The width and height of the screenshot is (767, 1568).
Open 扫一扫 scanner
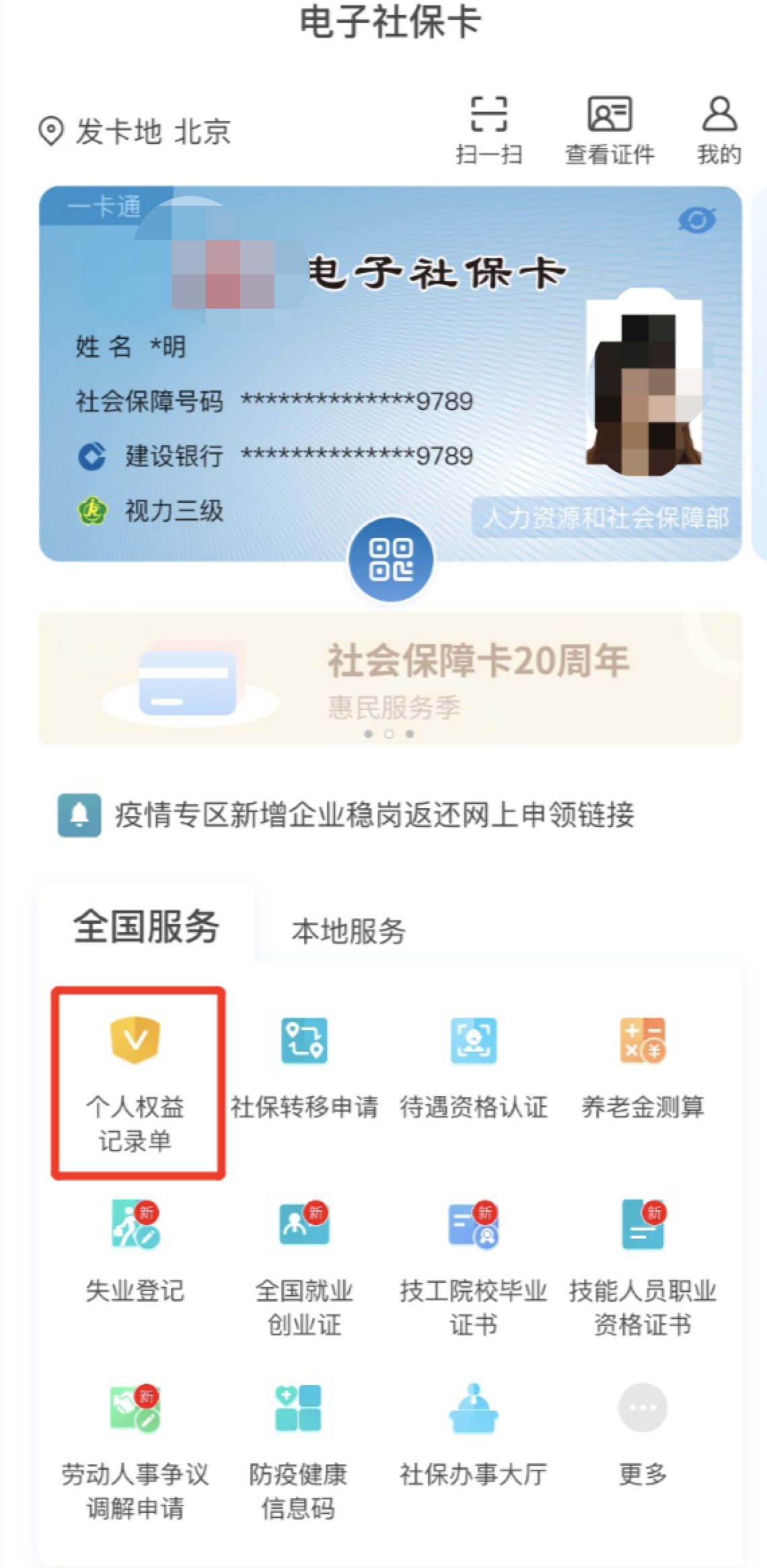488,130
